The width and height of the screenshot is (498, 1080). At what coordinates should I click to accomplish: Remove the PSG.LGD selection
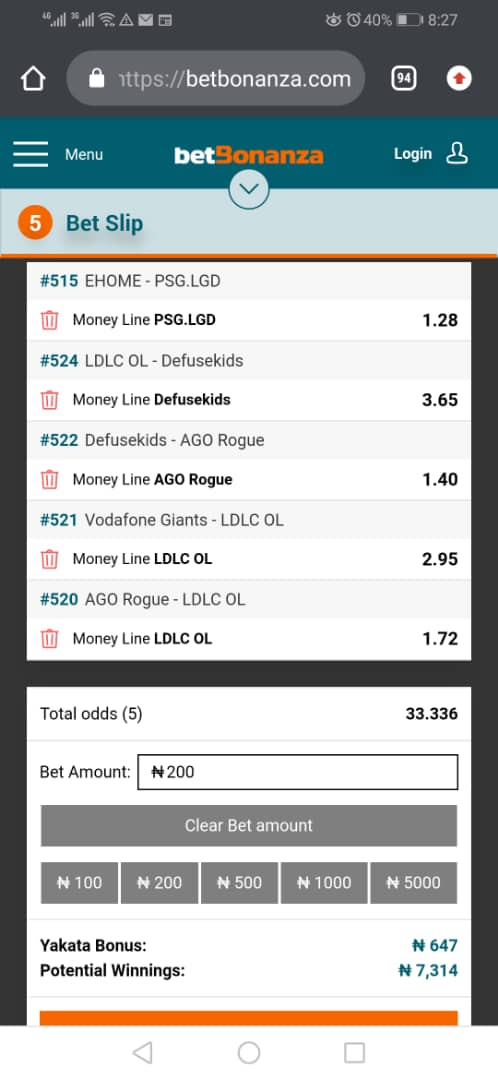click(50, 320)
